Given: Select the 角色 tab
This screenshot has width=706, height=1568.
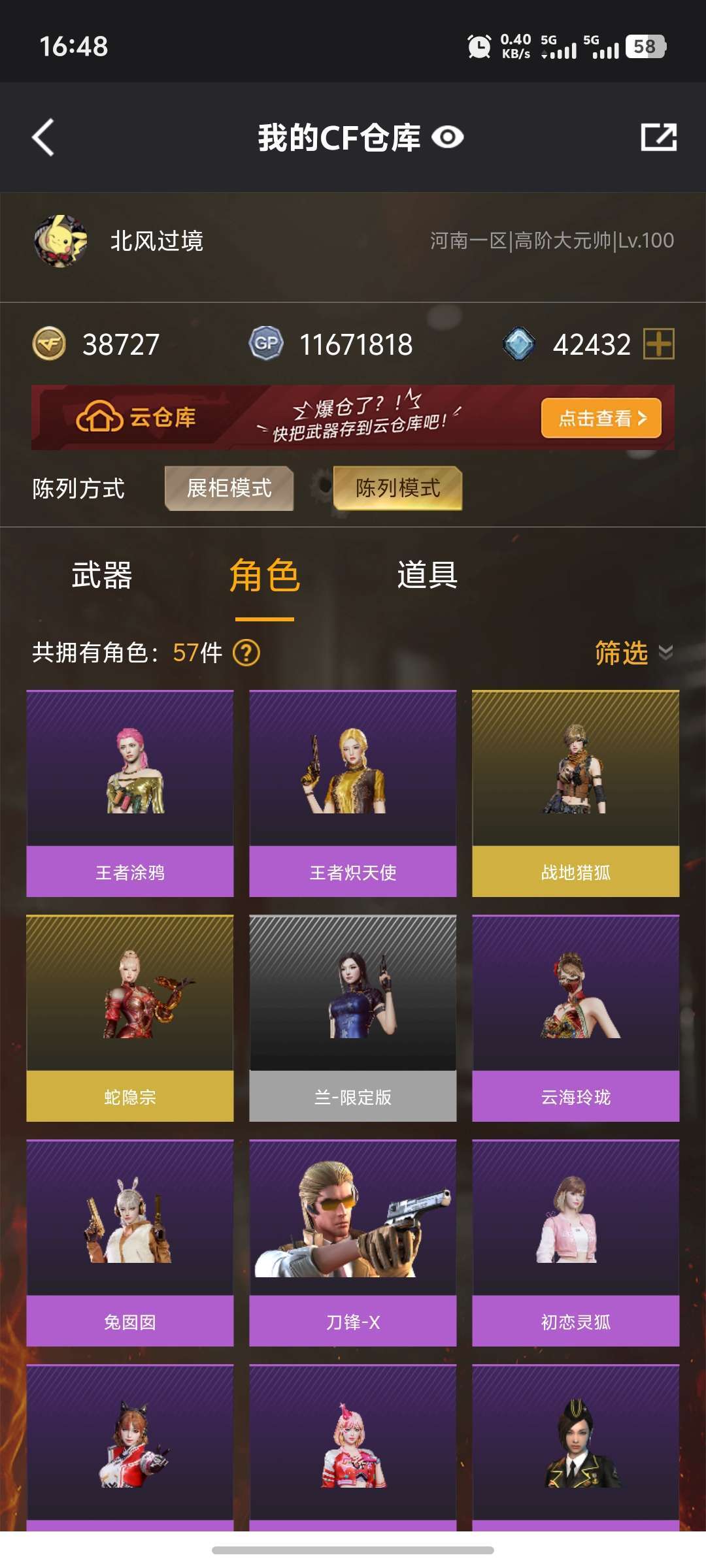Looking at the screenshot, I should 265,576.
